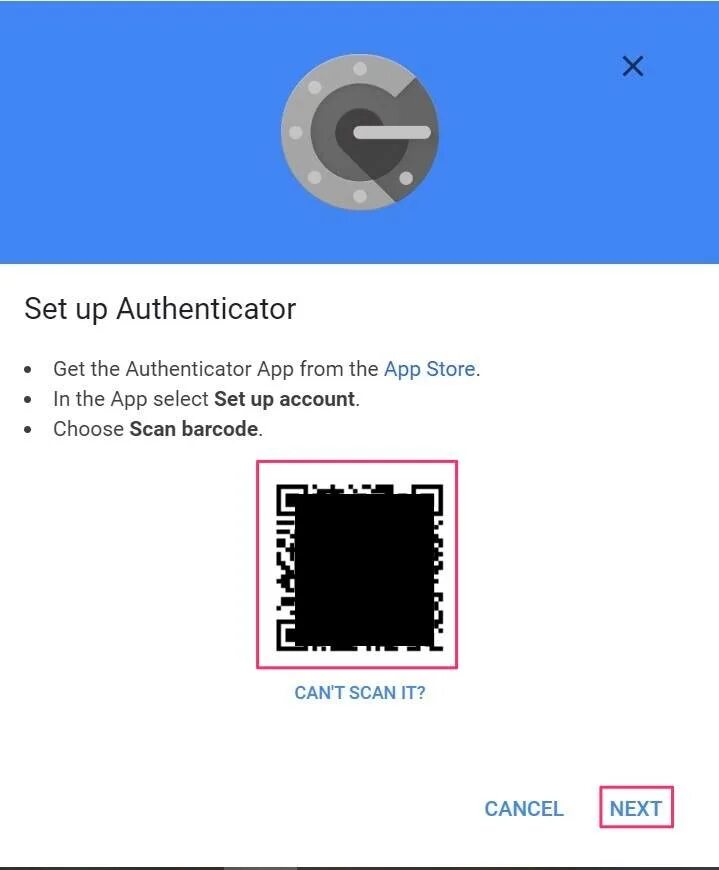Continue with the NEXT button
This screenshot has width=719, height=870.
tap(636, 808)
